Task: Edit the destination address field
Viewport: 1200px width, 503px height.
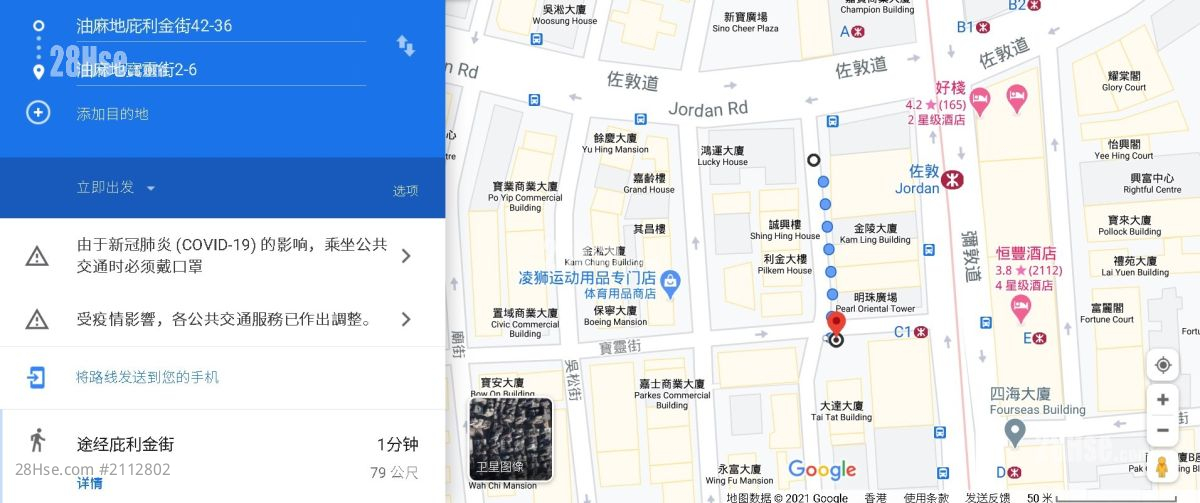Action: coord(220,70)
